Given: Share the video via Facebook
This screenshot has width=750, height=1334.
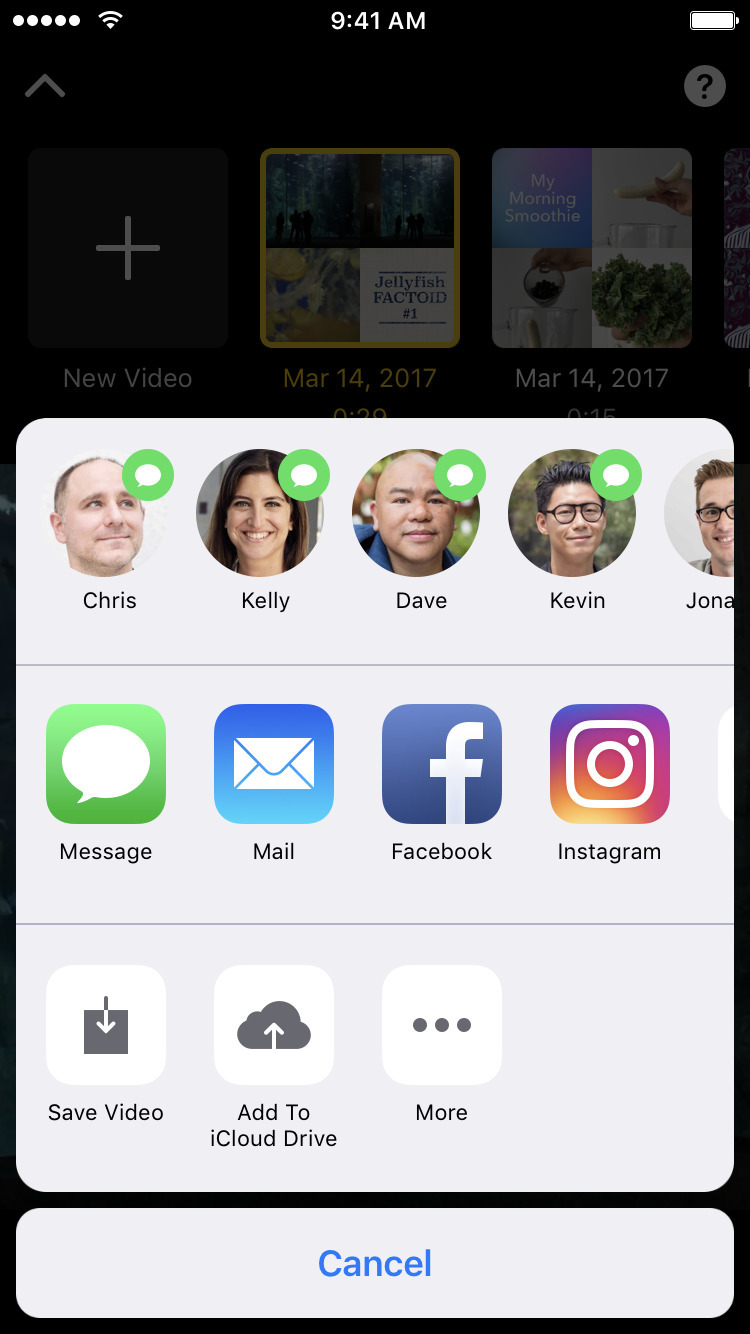Looking at the screenshot, I should [442, 764].
